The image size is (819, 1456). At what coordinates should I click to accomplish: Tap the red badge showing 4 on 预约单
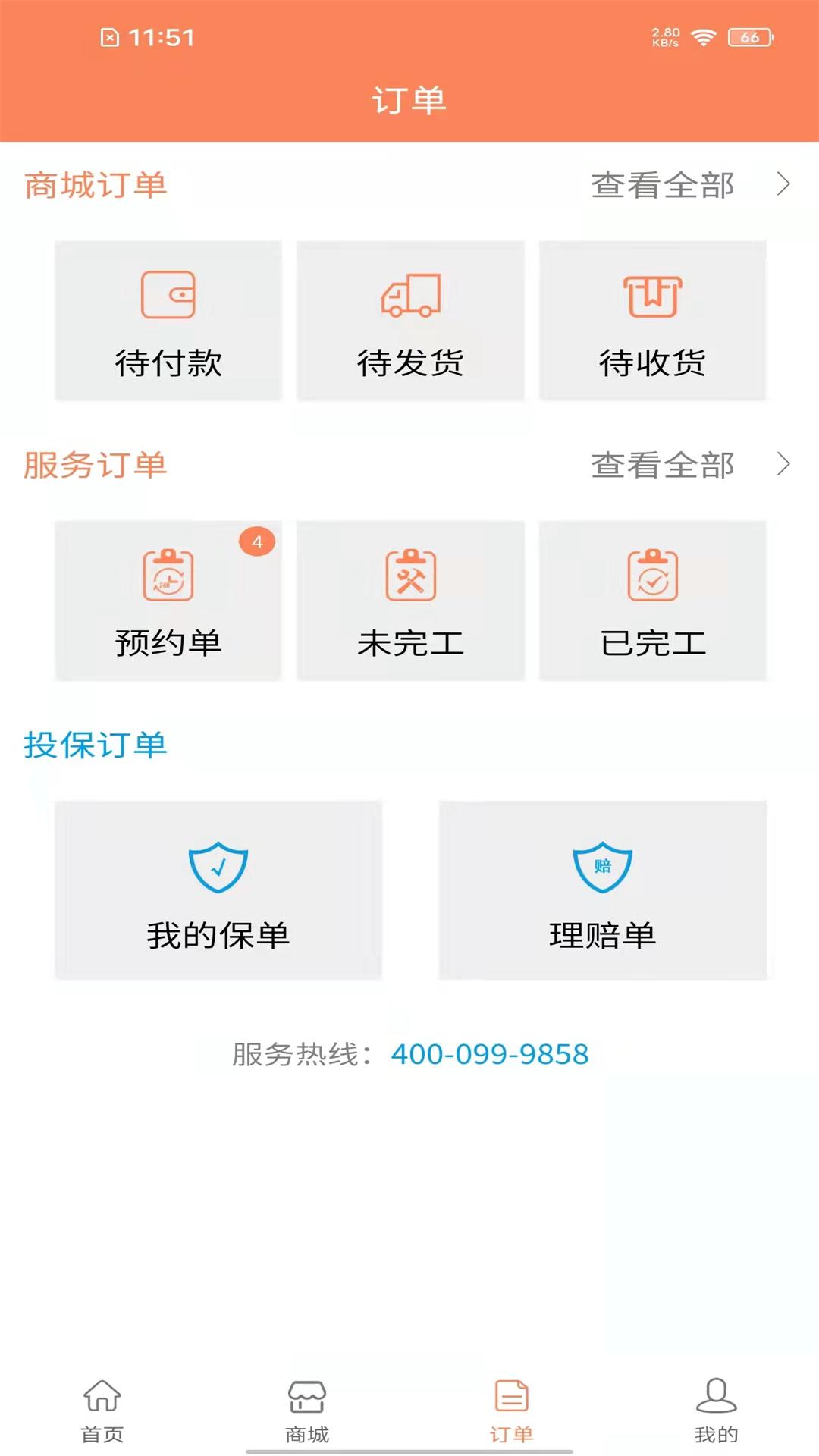point(257,540)
